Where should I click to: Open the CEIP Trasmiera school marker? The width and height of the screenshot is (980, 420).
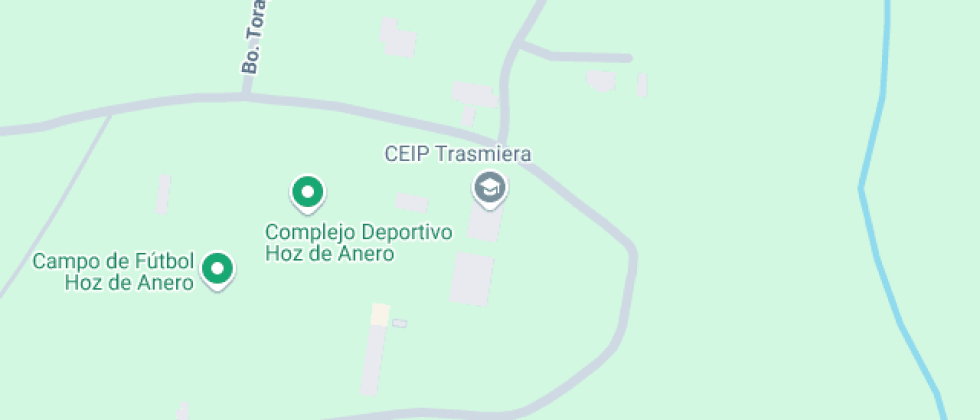pyautogui.click(x=489, y=189)
